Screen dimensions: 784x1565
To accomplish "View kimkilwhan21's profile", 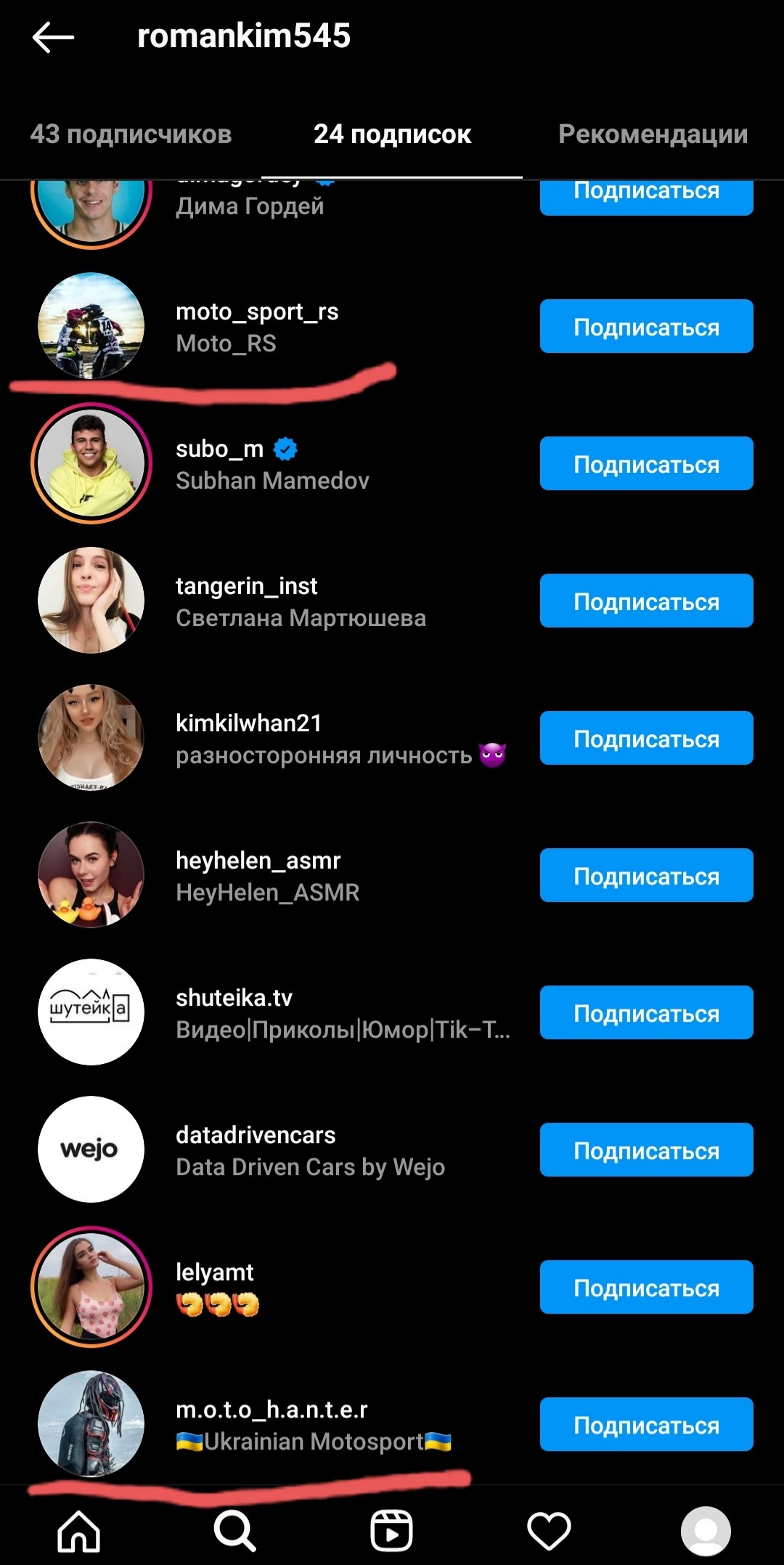I will tap(248, 723).
